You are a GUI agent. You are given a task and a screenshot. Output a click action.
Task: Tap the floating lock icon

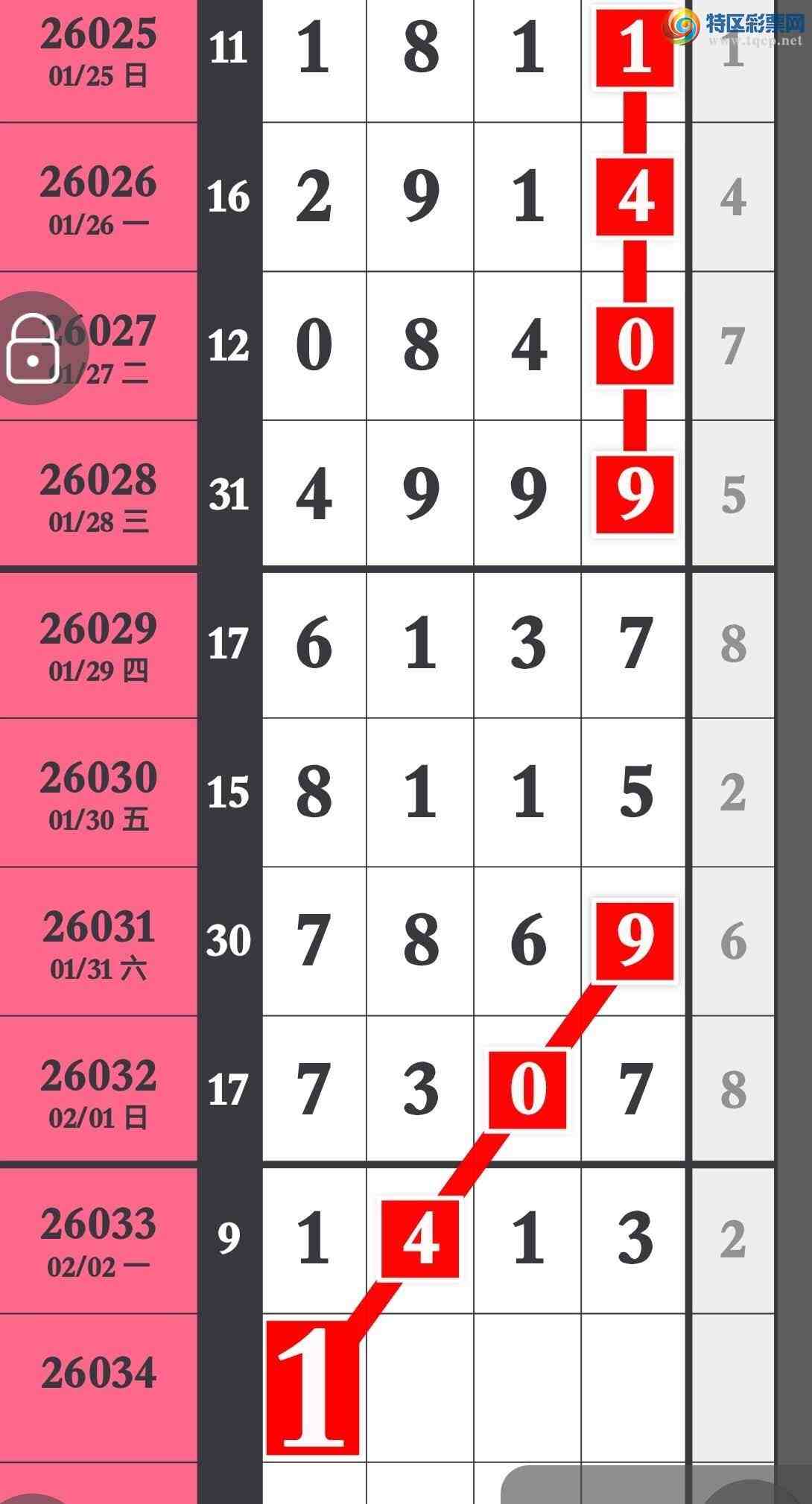33,349
